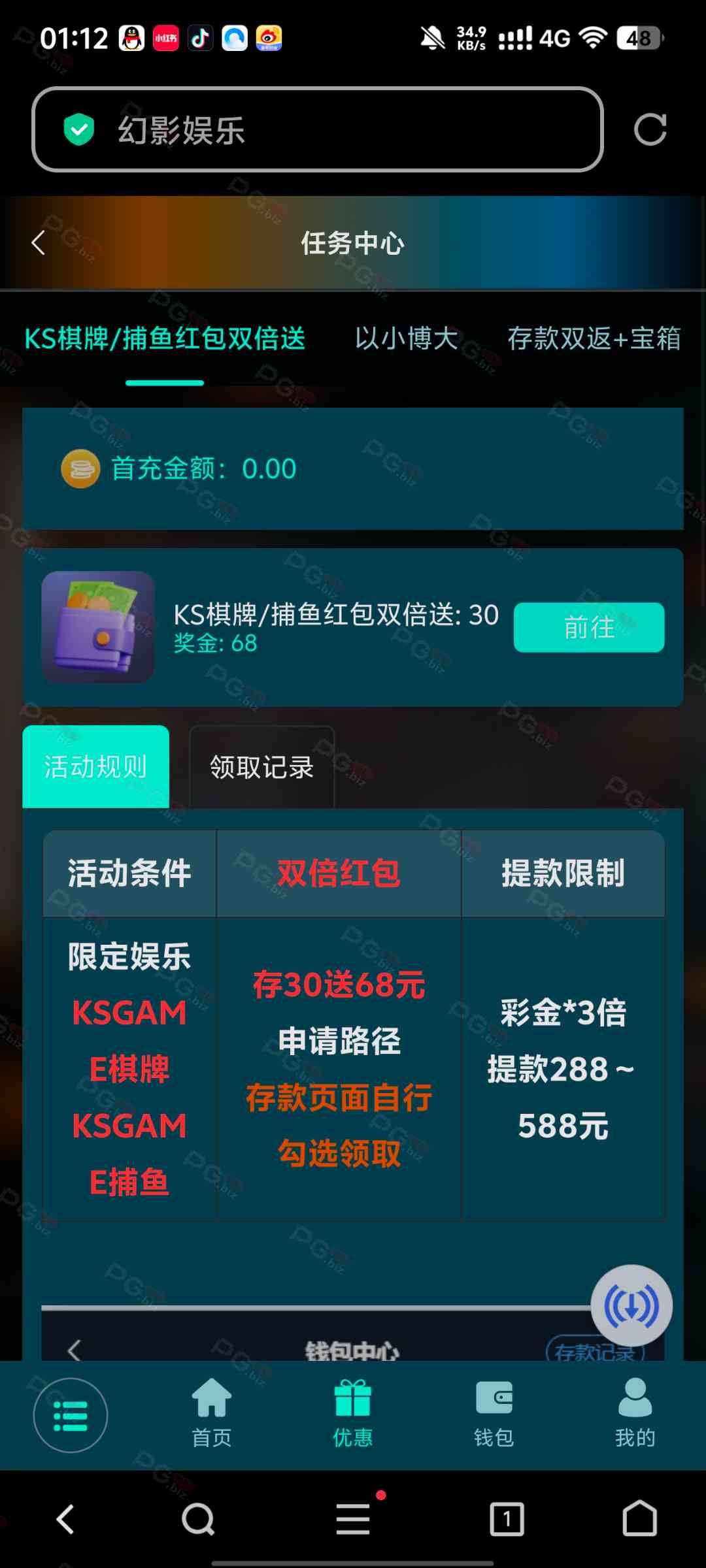
Task: Open the browser menu with three lines
Action: pos(353,1519)
